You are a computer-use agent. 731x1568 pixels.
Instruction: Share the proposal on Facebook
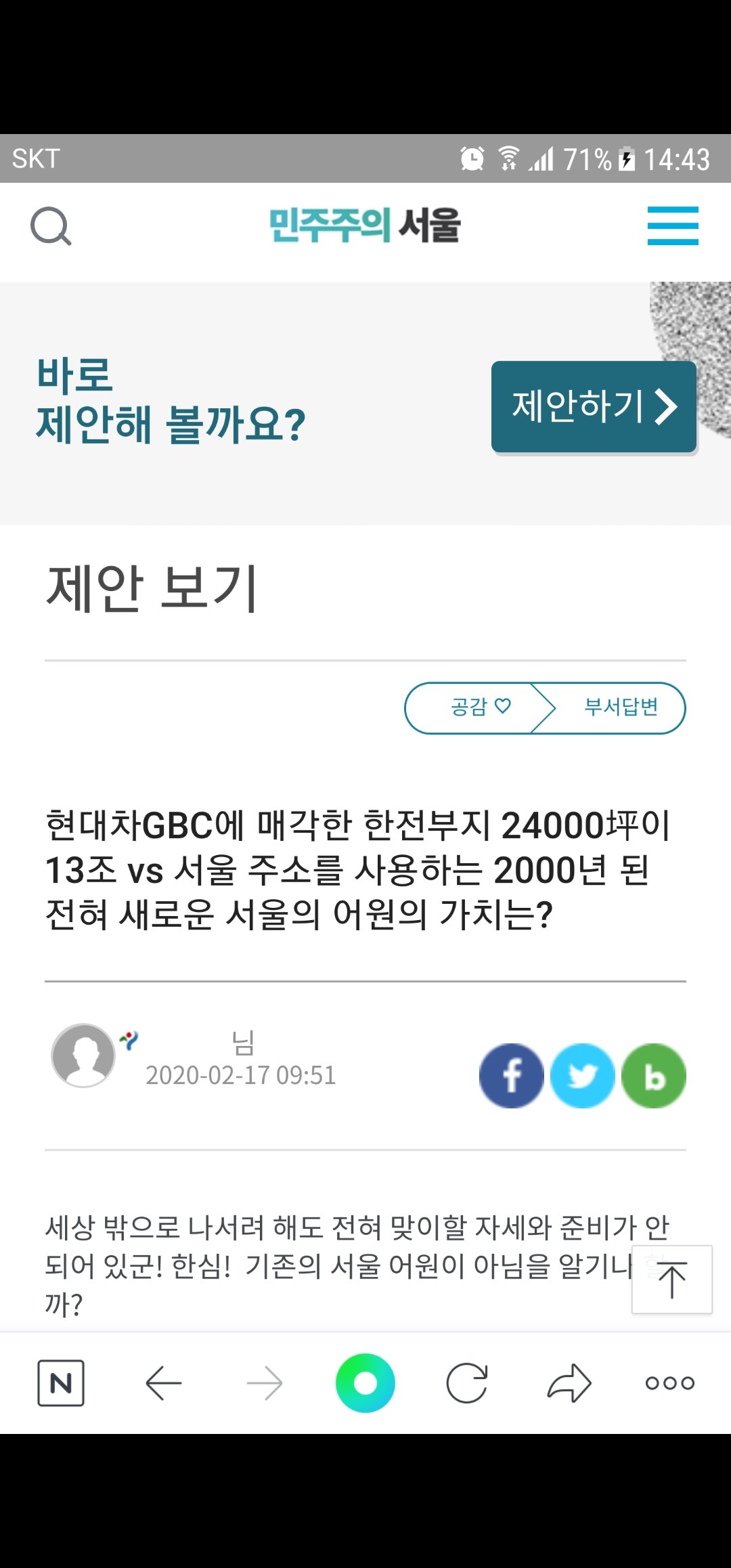511,1076
